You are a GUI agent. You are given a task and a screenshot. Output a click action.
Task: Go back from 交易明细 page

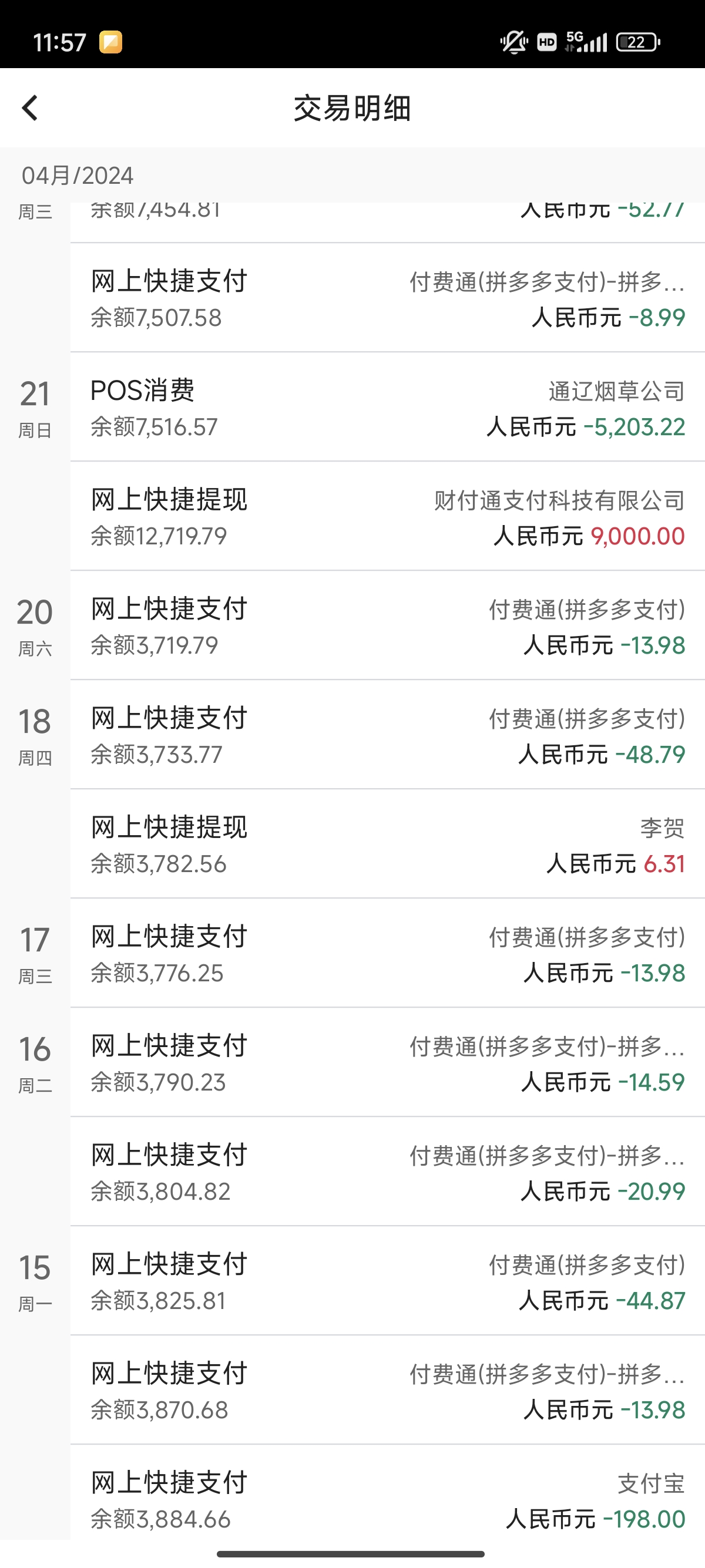tap(31, 108)
